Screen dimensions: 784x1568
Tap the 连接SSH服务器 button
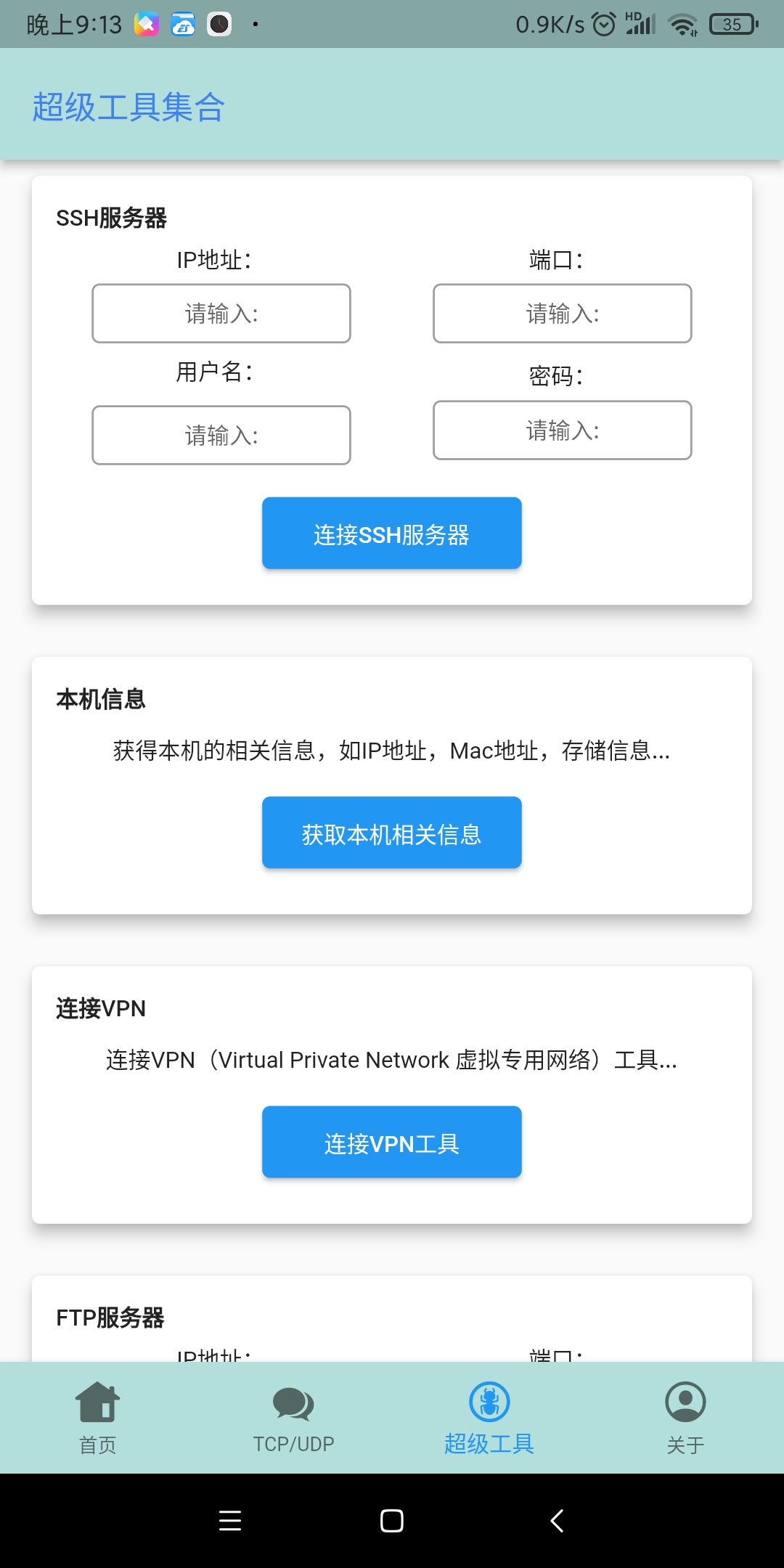point(392,534)
